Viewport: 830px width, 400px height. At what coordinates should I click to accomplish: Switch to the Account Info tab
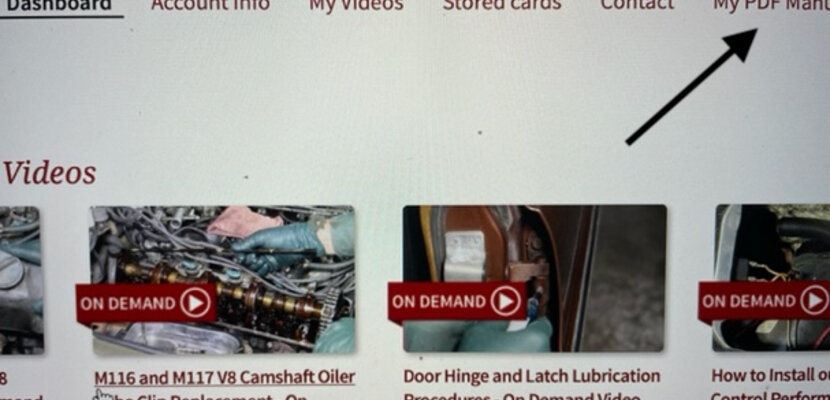coord(210,5)
